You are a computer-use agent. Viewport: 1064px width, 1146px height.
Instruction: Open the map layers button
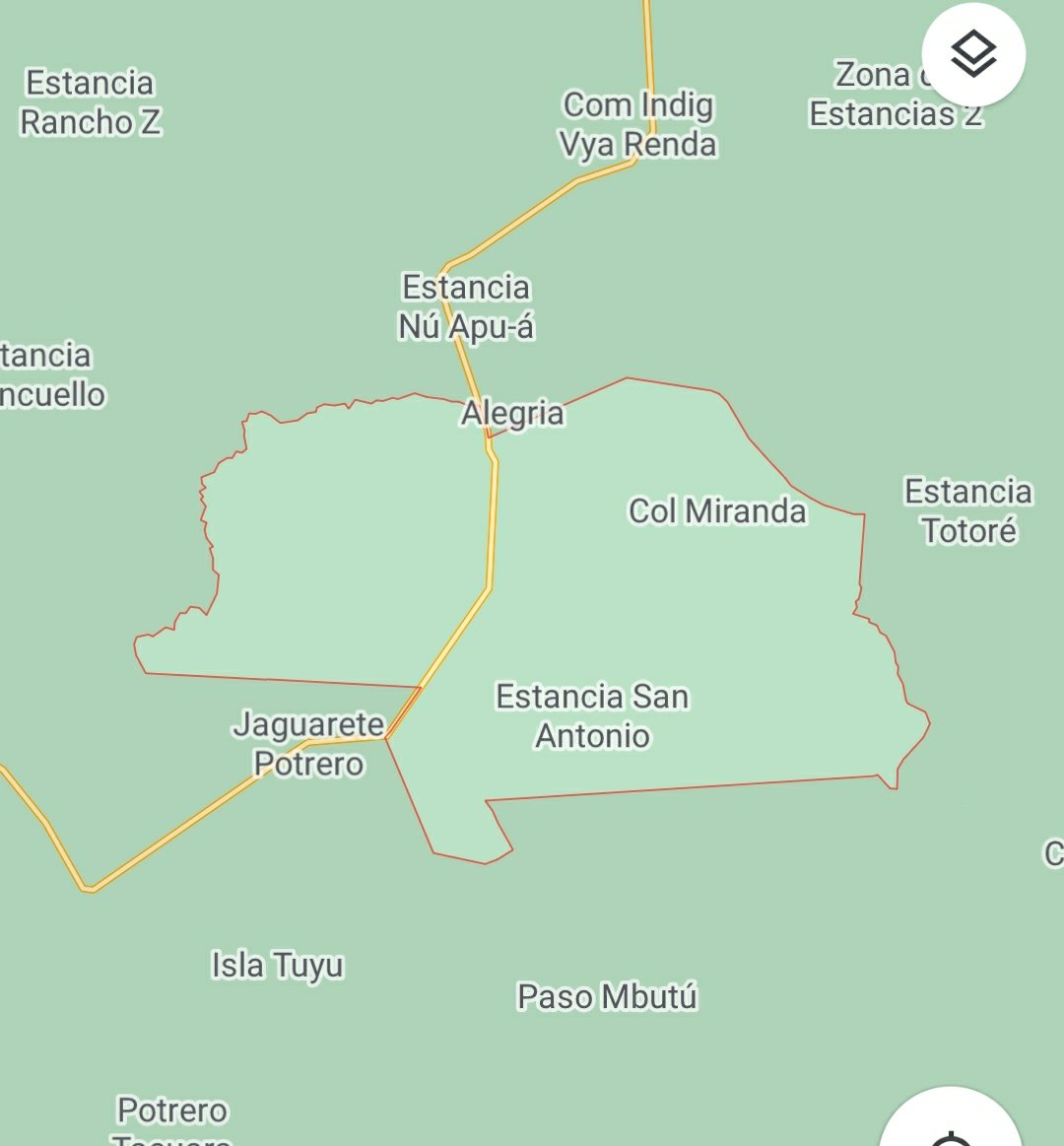tap(973, 54)
